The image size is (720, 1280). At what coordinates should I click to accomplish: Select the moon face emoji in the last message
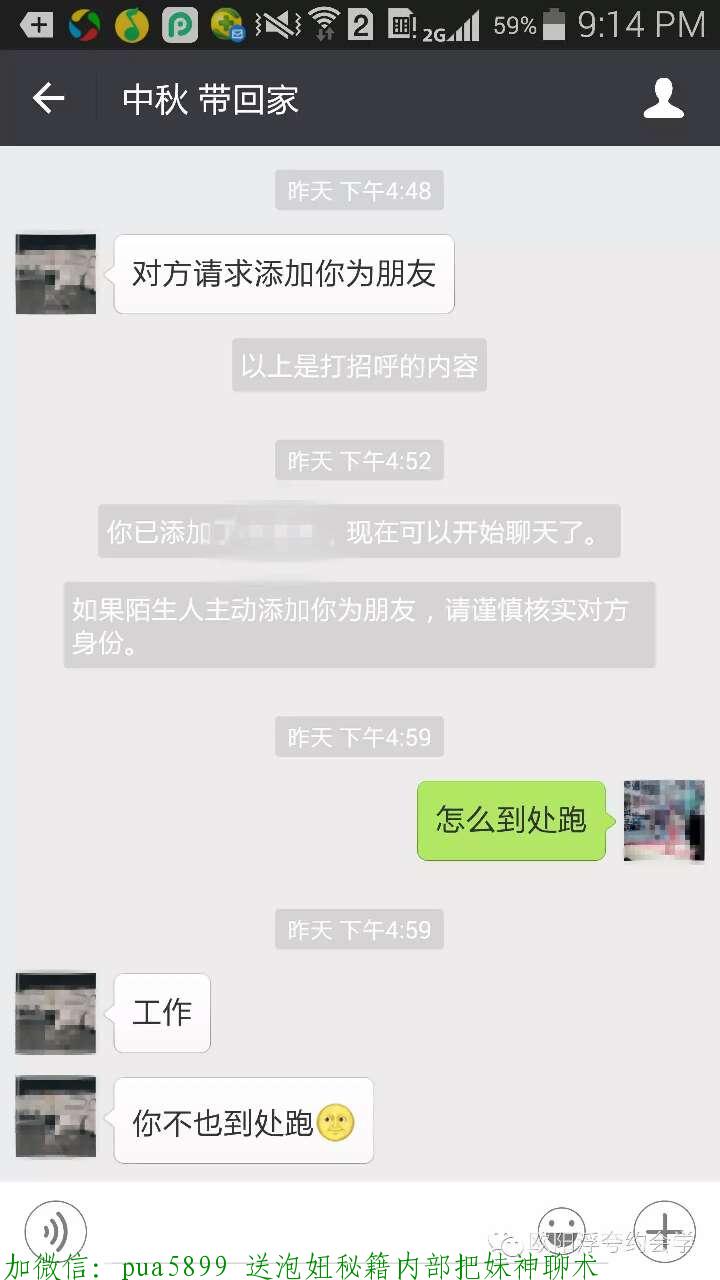click(x=337, y=1122)
